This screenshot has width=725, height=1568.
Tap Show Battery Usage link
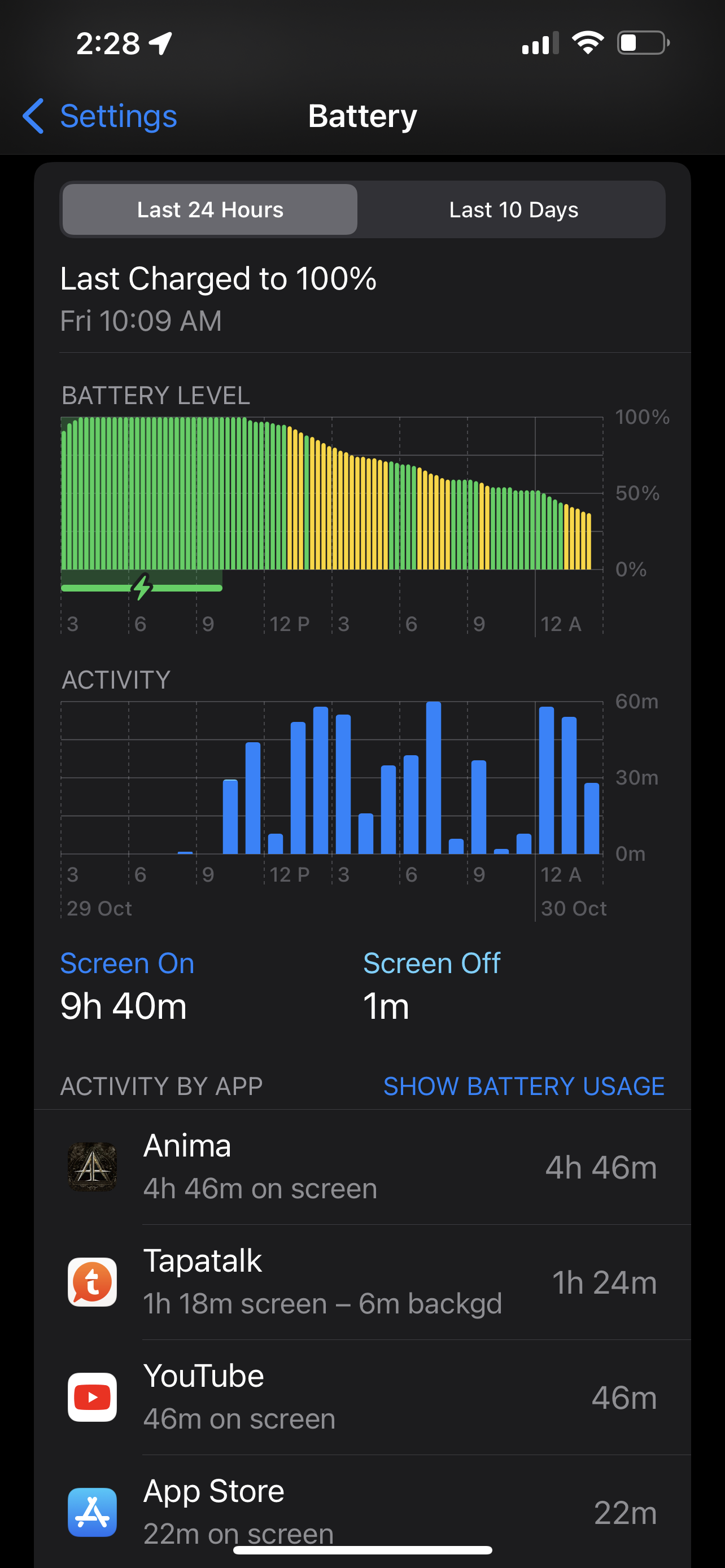pos(523,1087)
